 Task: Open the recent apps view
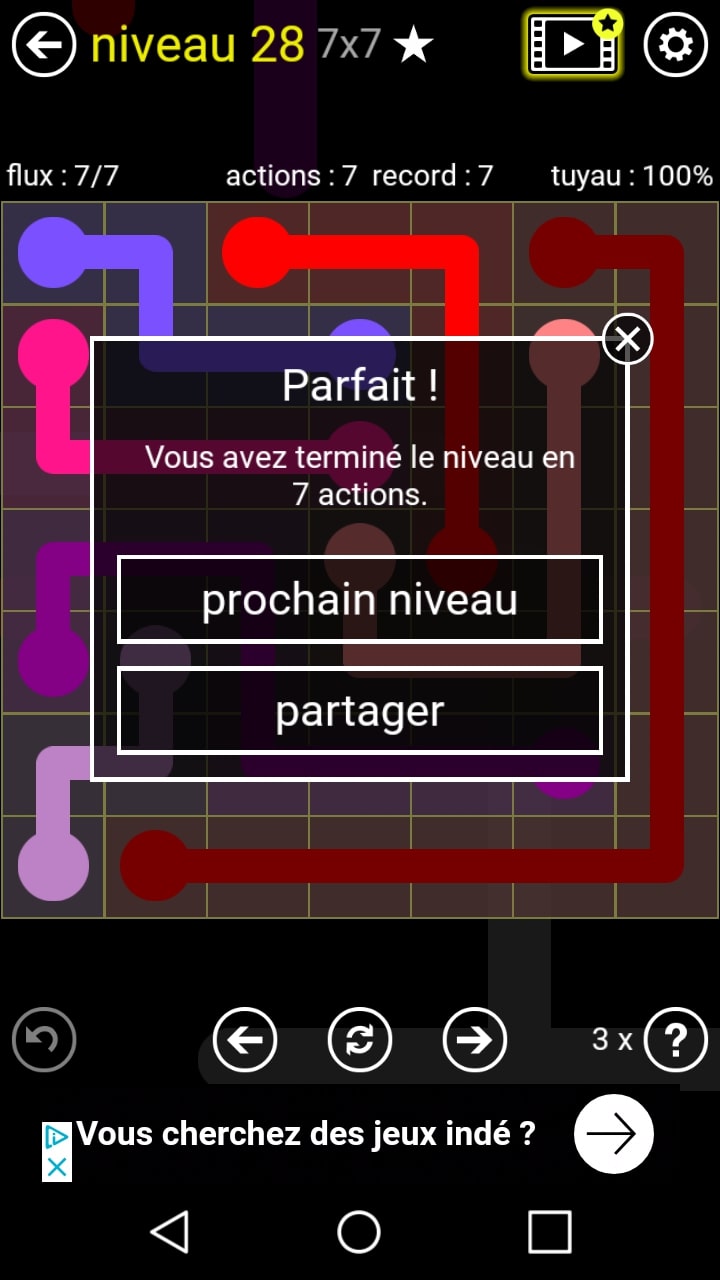(x=549, y=1232)
